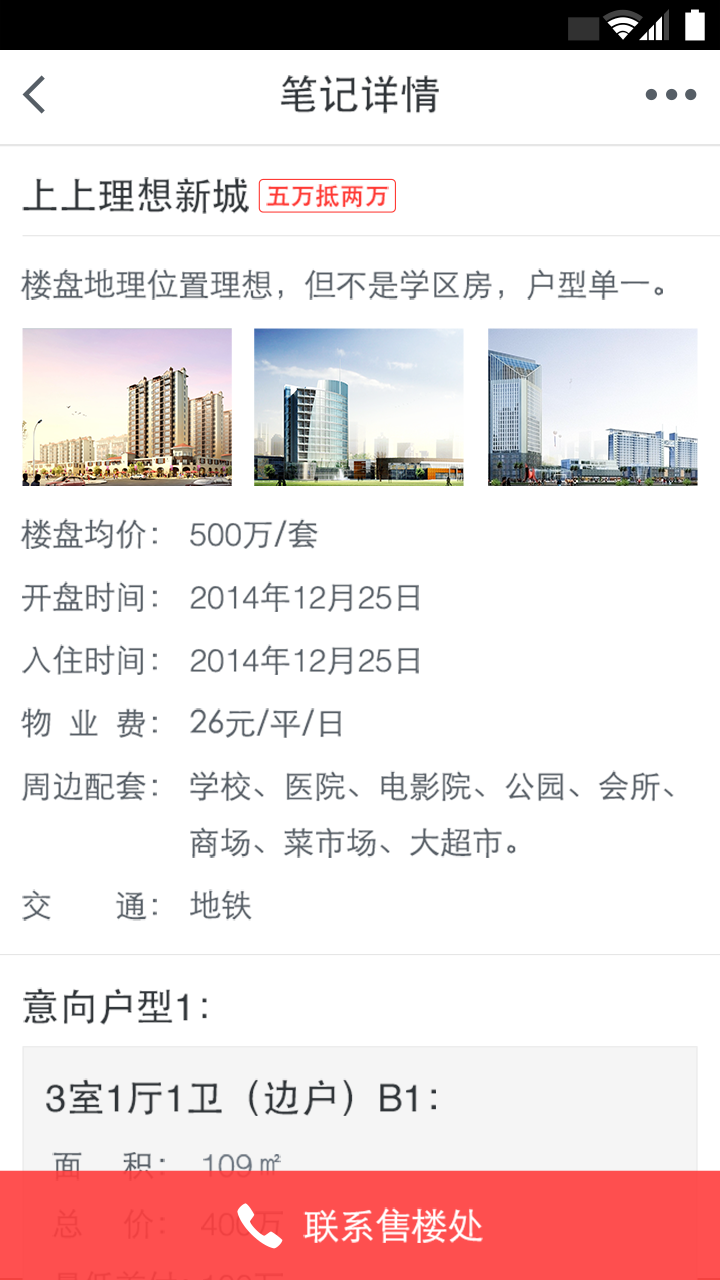Viewport: 720px width, 1280px height.
Task: Enlarge the third property photo
Action: click(x=592, y=407)
